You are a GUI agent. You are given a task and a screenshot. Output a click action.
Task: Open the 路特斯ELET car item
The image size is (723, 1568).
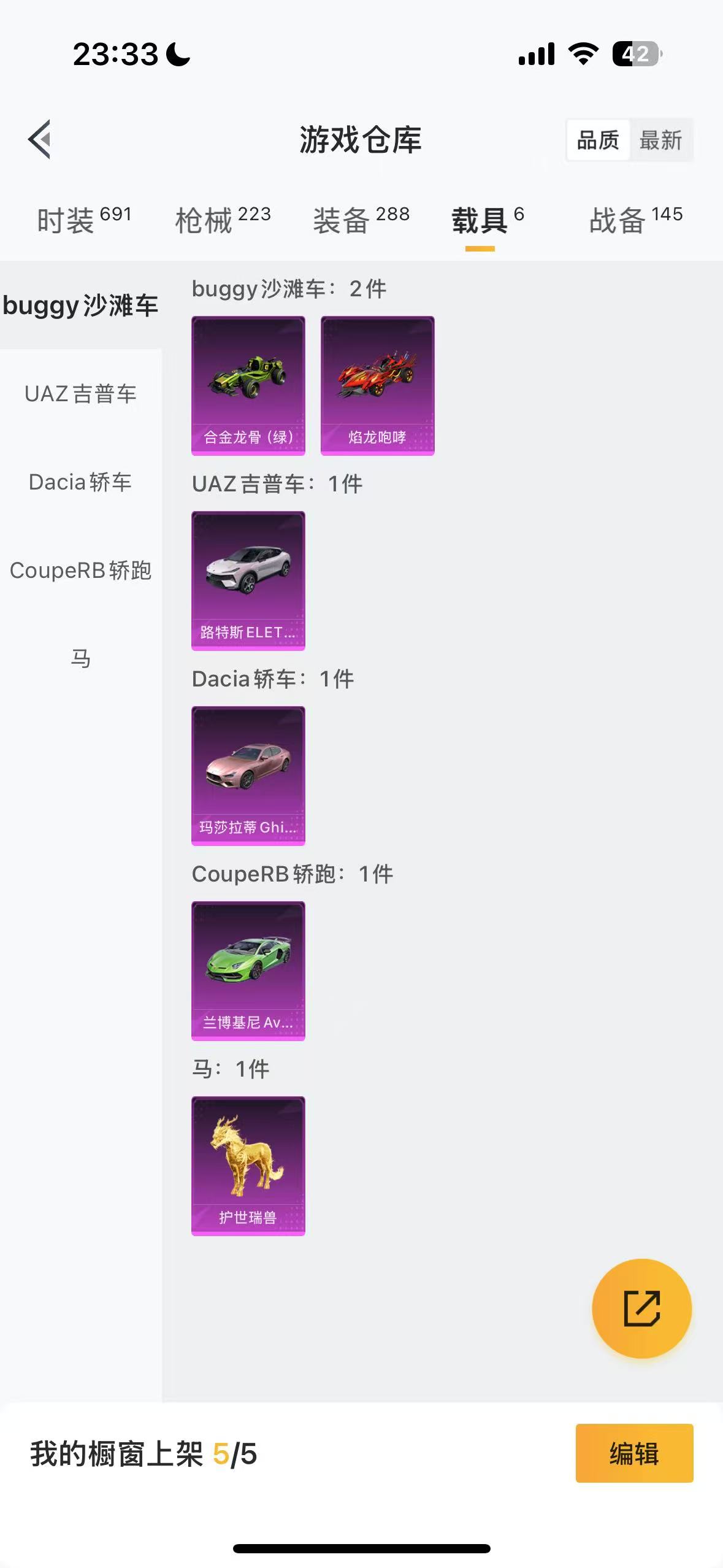pos(248,580)
